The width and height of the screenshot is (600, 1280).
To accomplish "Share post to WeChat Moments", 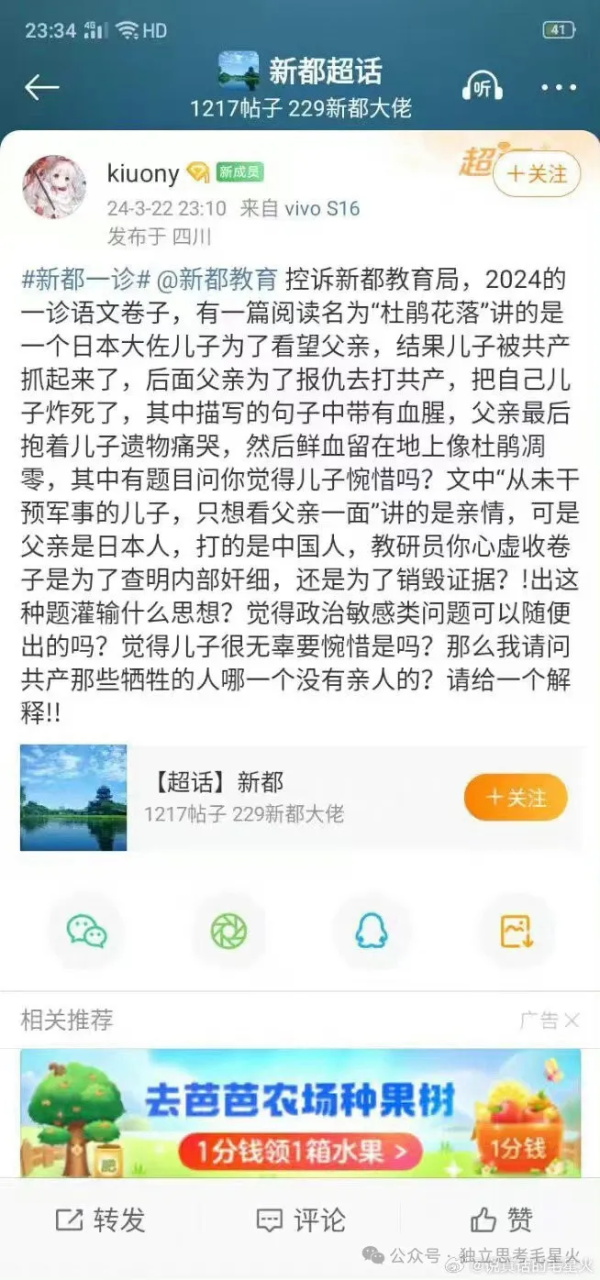I will click(229, 930).
